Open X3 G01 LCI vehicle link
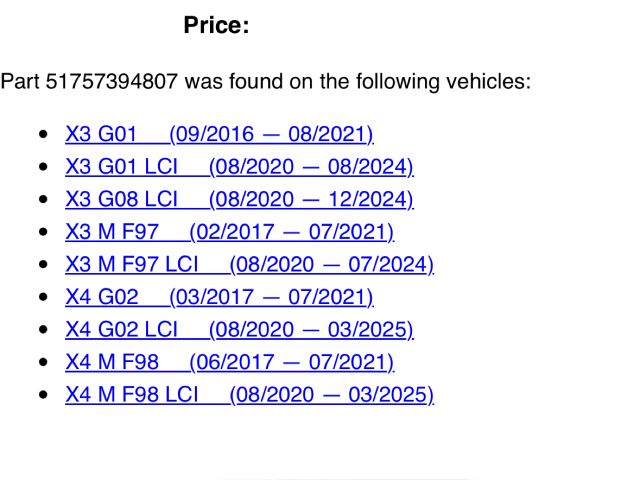Image resolution: width=640 pixels, height=480 pixels. 239,166
